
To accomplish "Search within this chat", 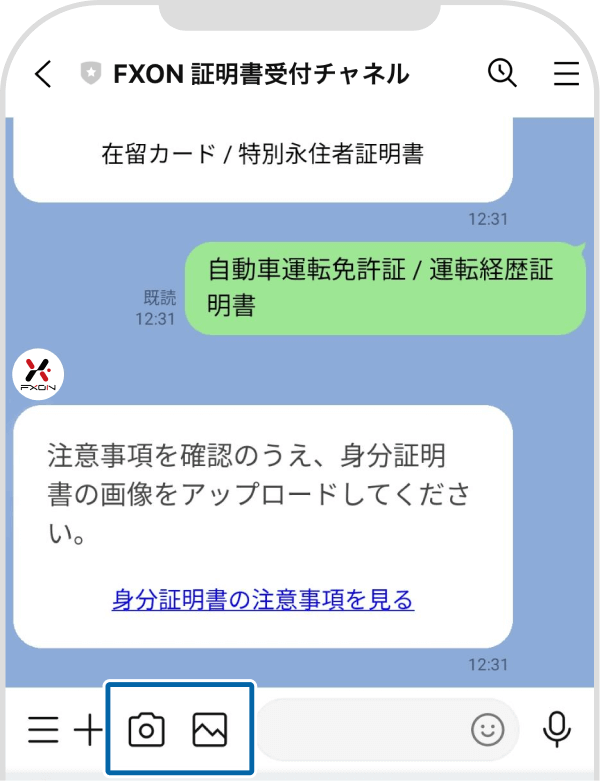I will tap(501, 73).
